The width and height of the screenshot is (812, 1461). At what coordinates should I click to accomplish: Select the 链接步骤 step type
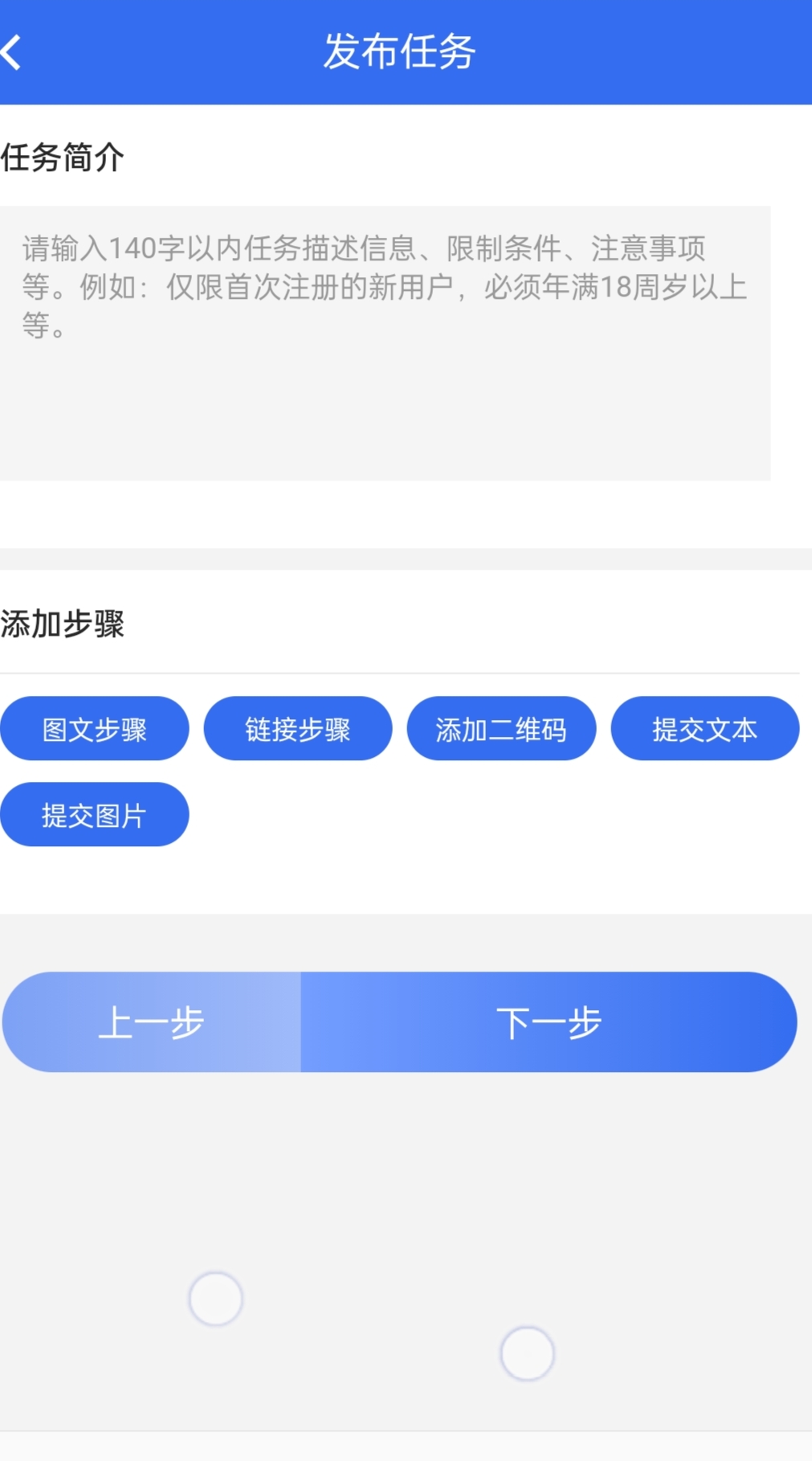[297, 728]
